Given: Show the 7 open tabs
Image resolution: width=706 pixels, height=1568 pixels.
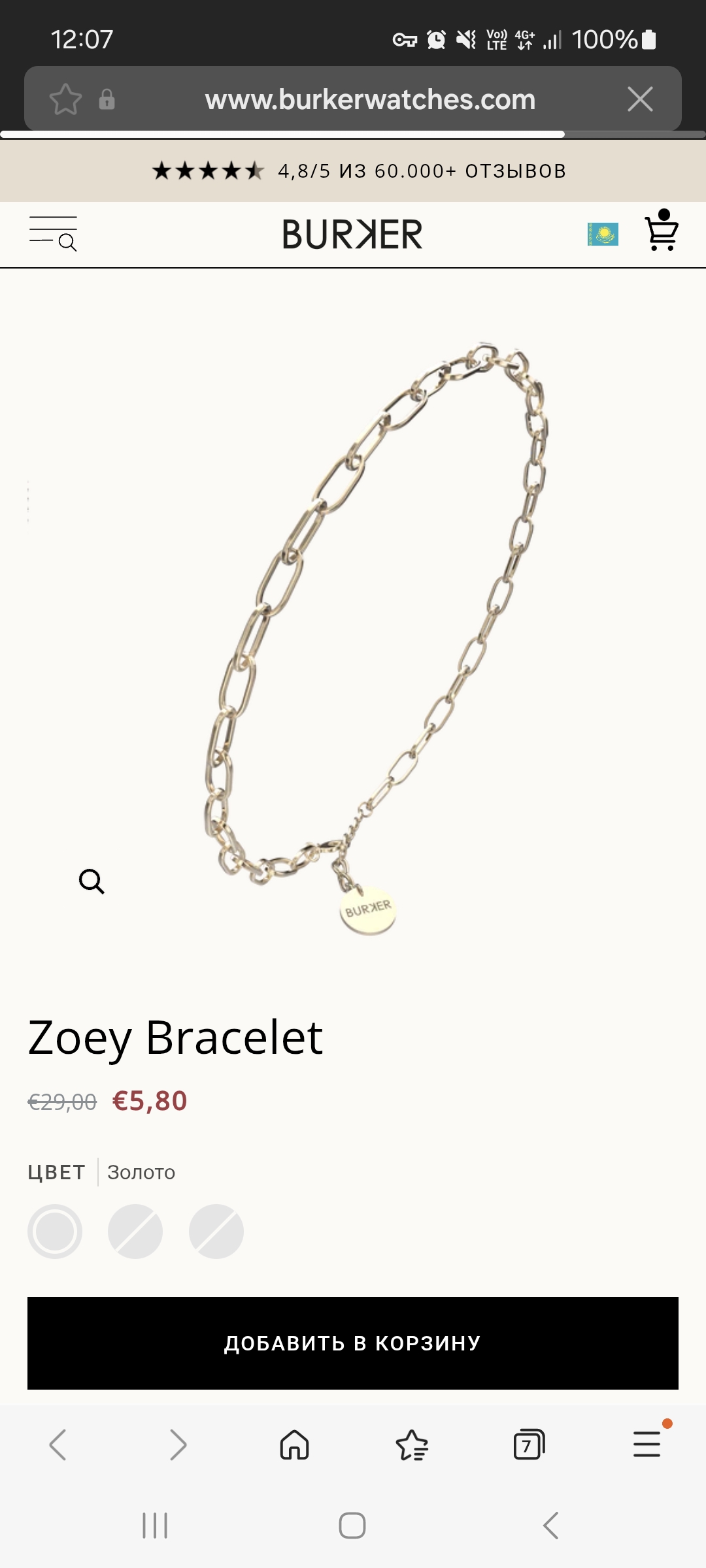Looking at the screenshot, I should [529, 1445].
